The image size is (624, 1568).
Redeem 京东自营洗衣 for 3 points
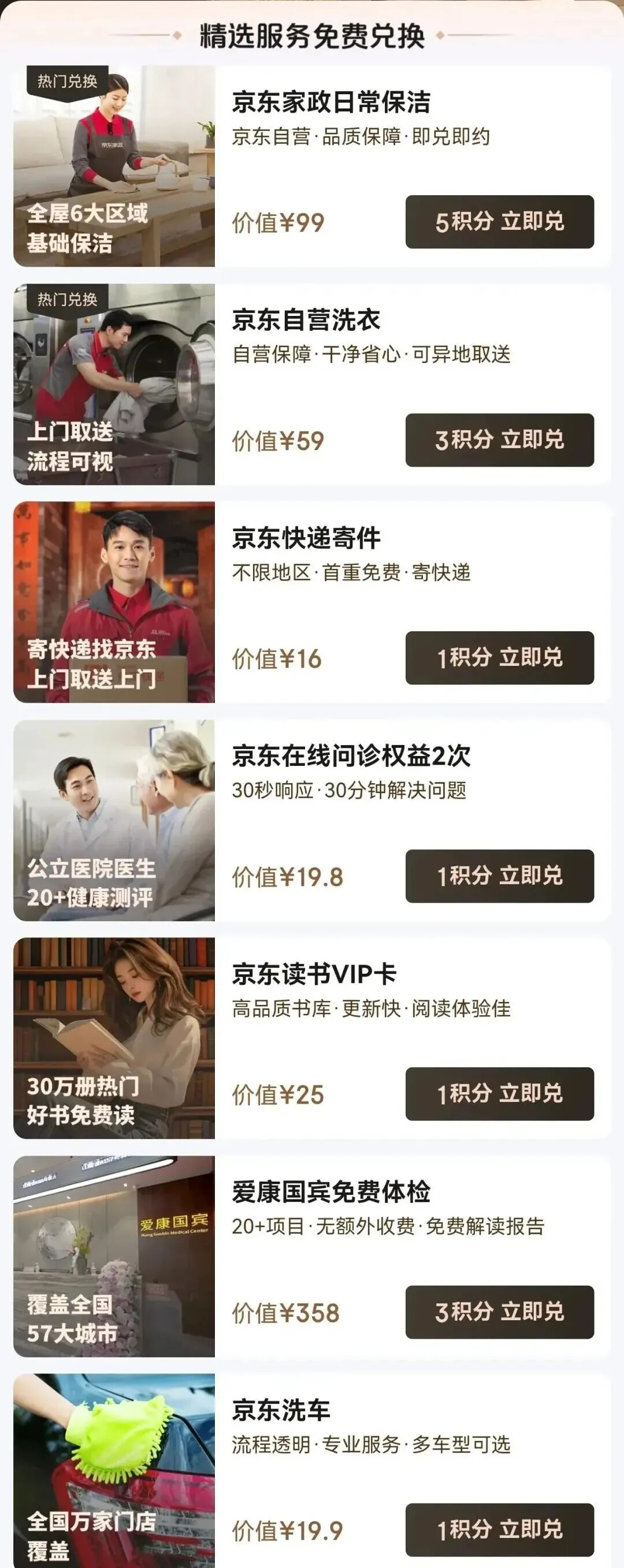[x=499, y=440]
